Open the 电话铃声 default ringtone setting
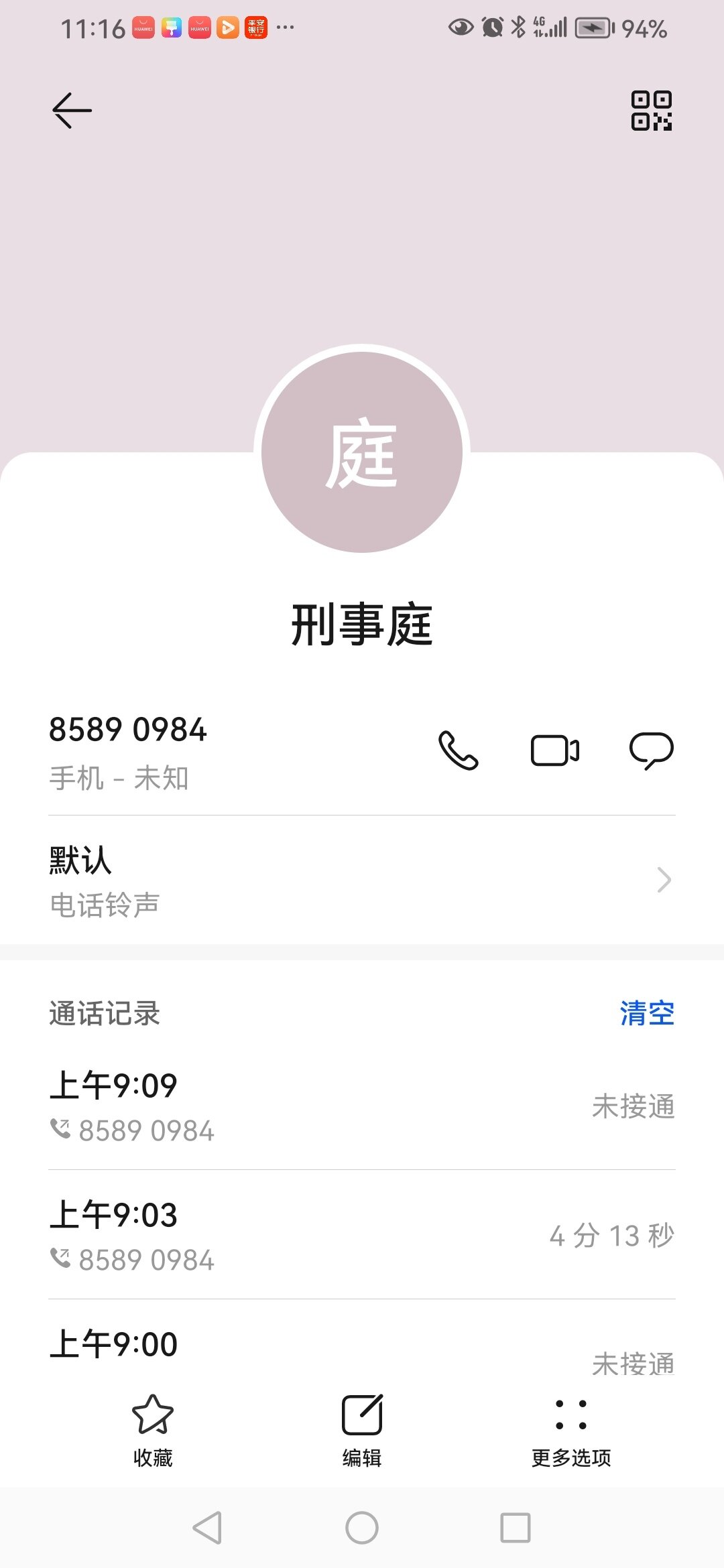Viewport: 724px width, 1568px height. 362,880
